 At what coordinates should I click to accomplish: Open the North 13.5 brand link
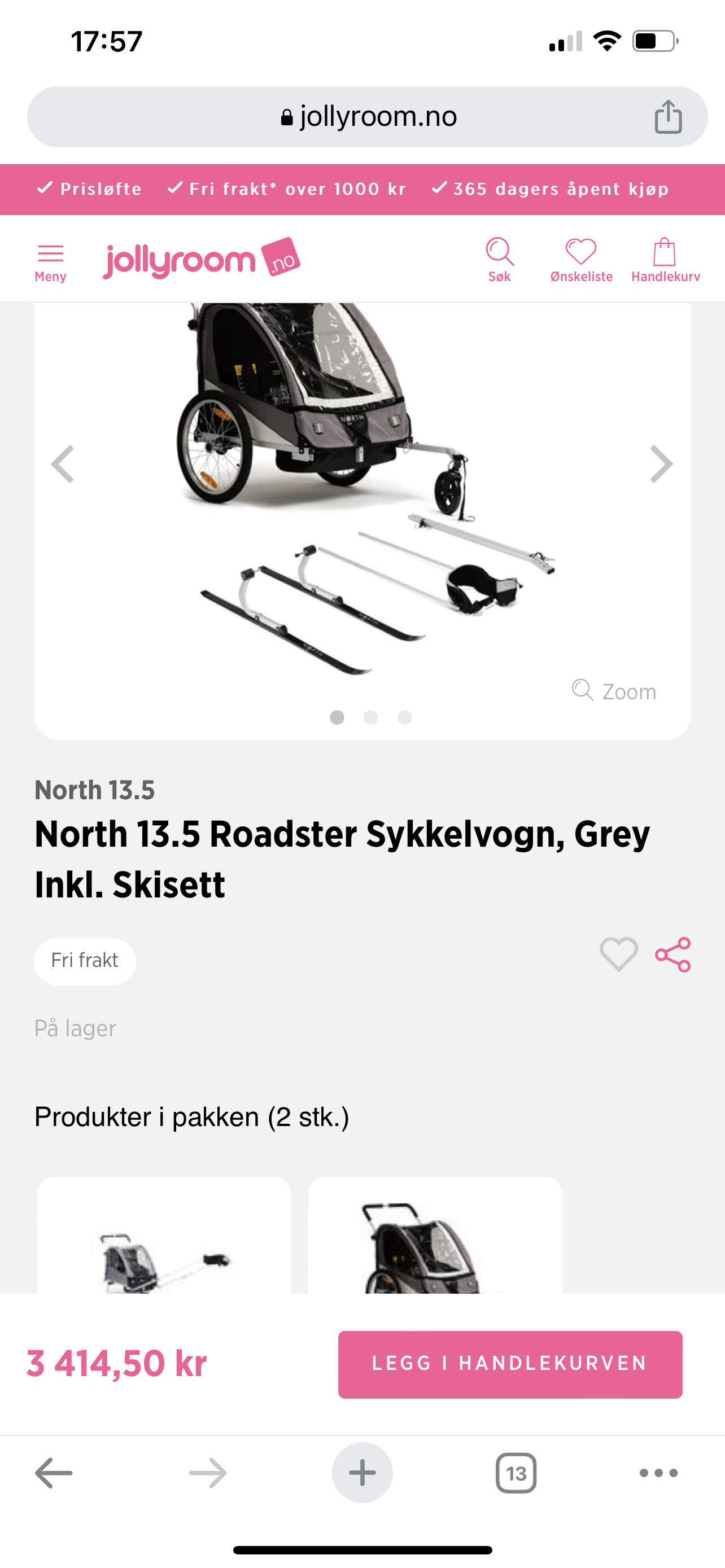[x=95, y=790]
